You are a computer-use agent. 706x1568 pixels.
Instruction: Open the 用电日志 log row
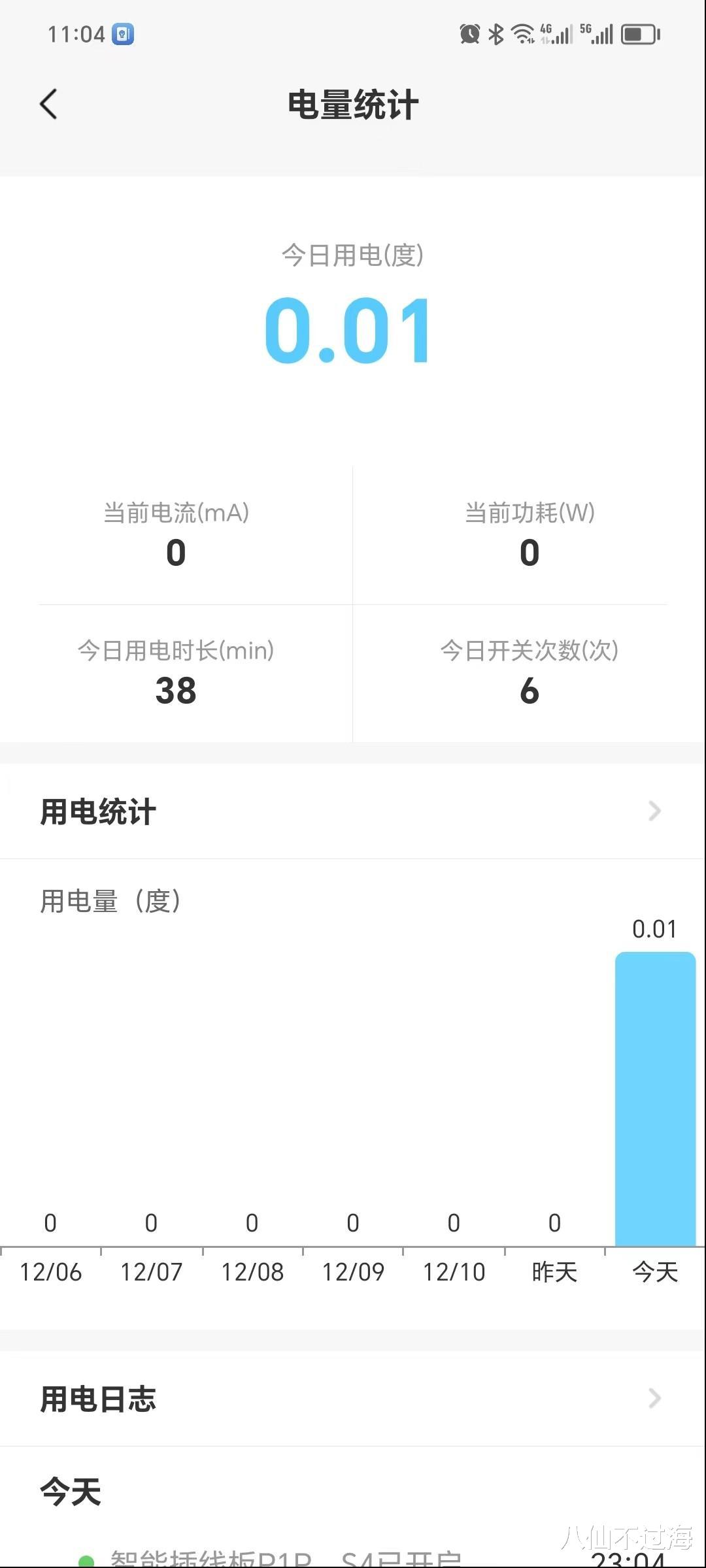(353, 1399)
